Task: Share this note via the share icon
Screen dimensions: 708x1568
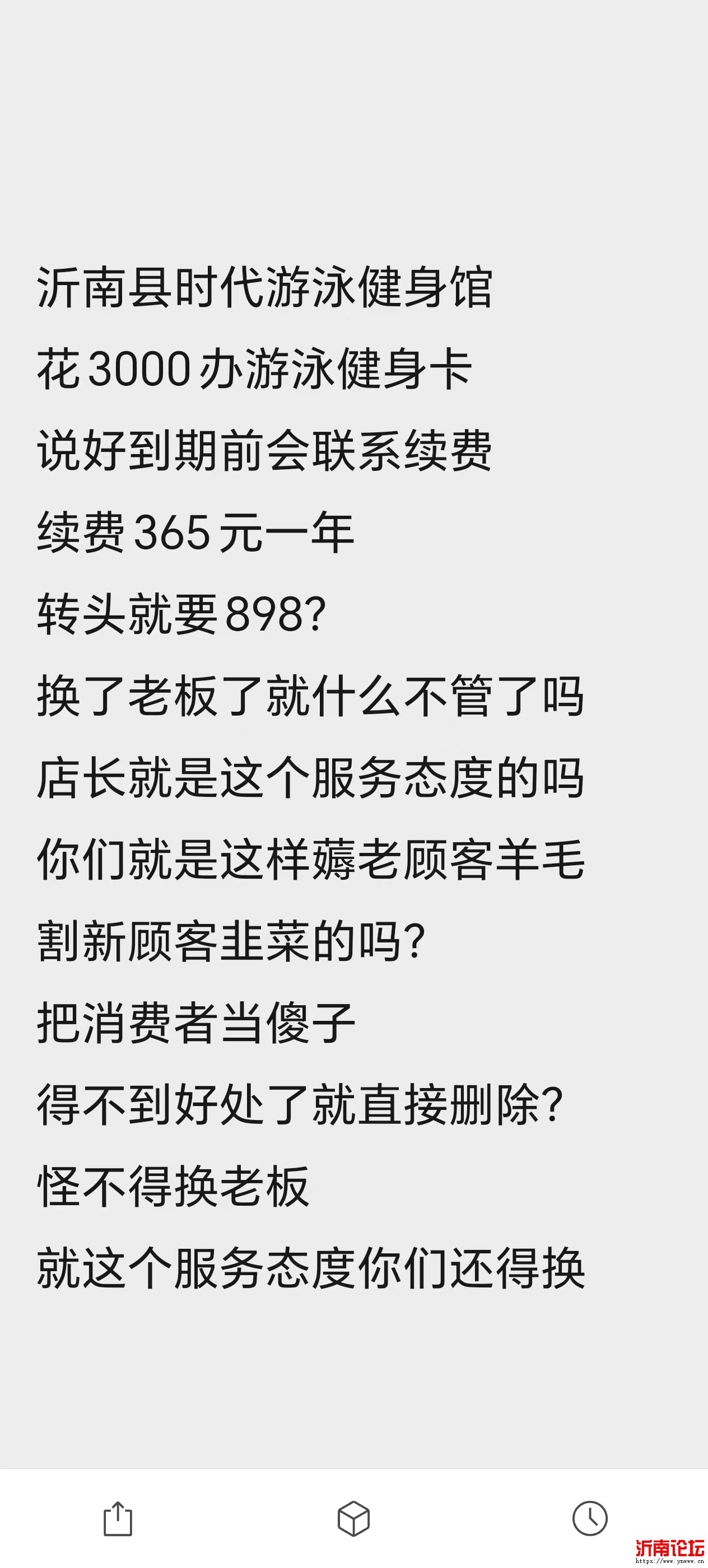Action: tap(118, 1519)
